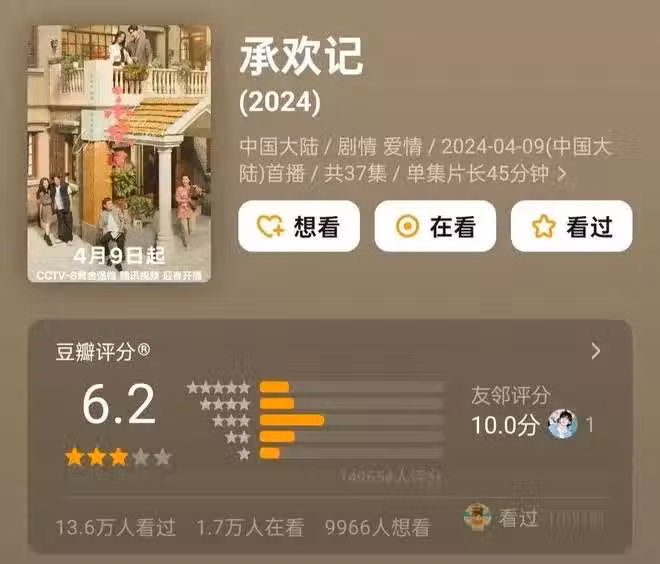The width and height of the screenshot is (660, 564).
Task: Mark 承欢记 as 想看
Action: coord(299,226)
